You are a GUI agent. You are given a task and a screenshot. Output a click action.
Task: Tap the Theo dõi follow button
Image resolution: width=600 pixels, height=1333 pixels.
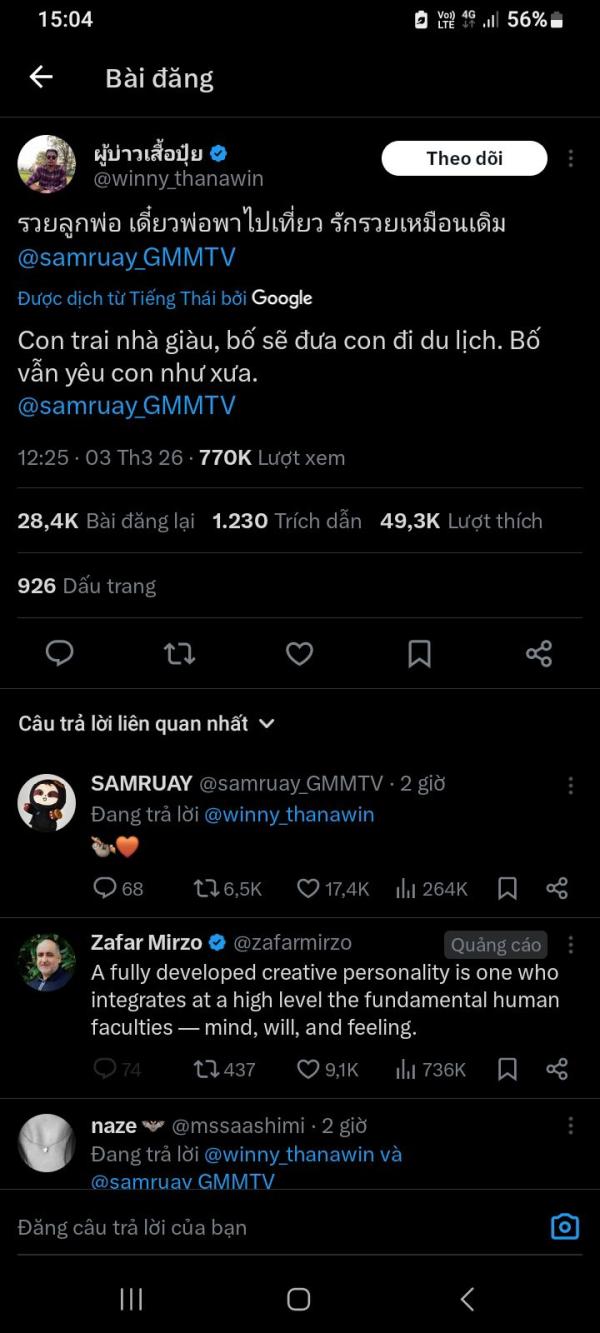pyautogui.click(x=464, y=158)
